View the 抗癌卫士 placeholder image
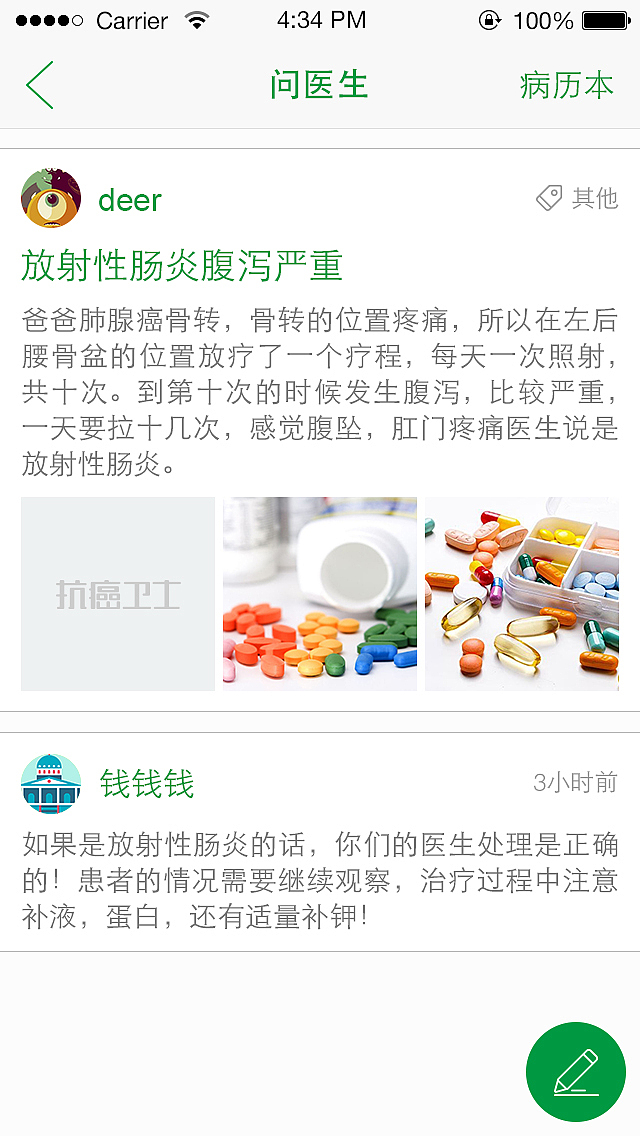This screenshot has width=640, height=1136. [118, 594]
